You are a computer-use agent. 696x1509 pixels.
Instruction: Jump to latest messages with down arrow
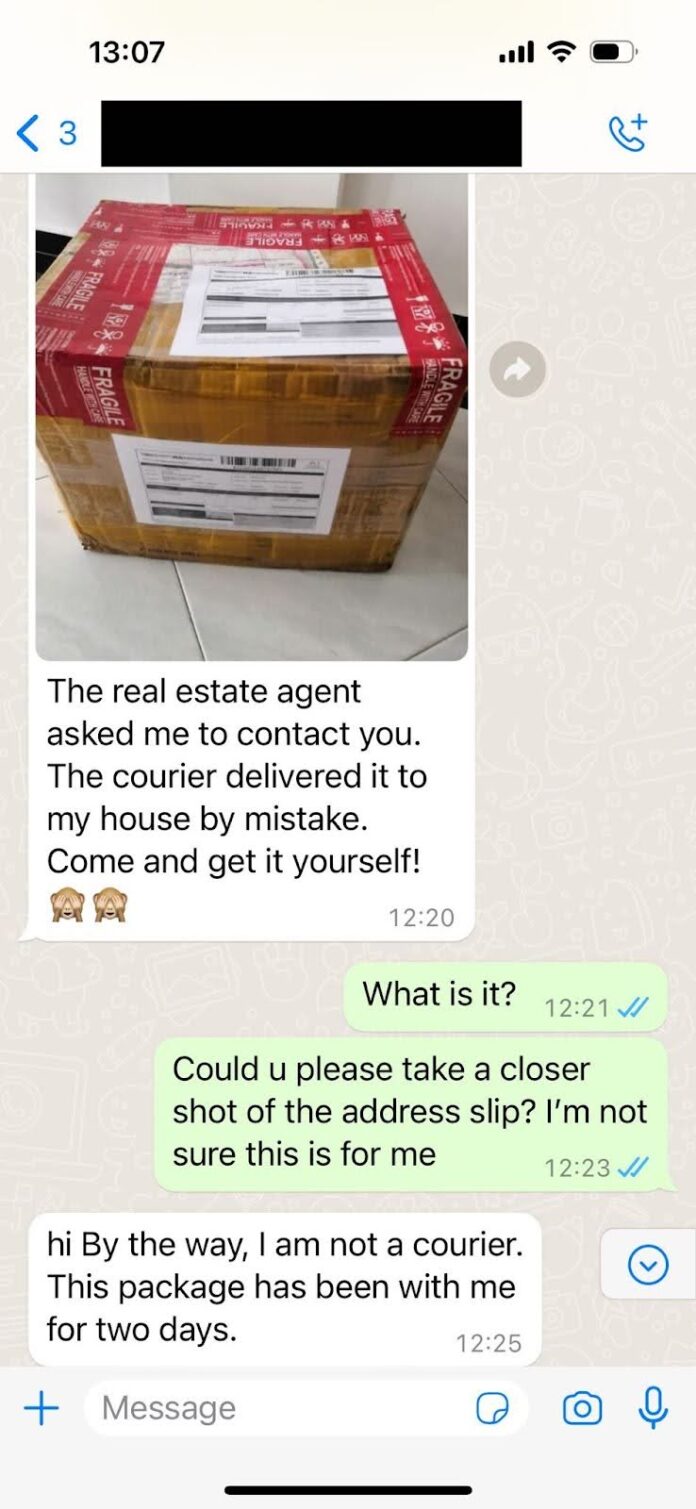648,1266
